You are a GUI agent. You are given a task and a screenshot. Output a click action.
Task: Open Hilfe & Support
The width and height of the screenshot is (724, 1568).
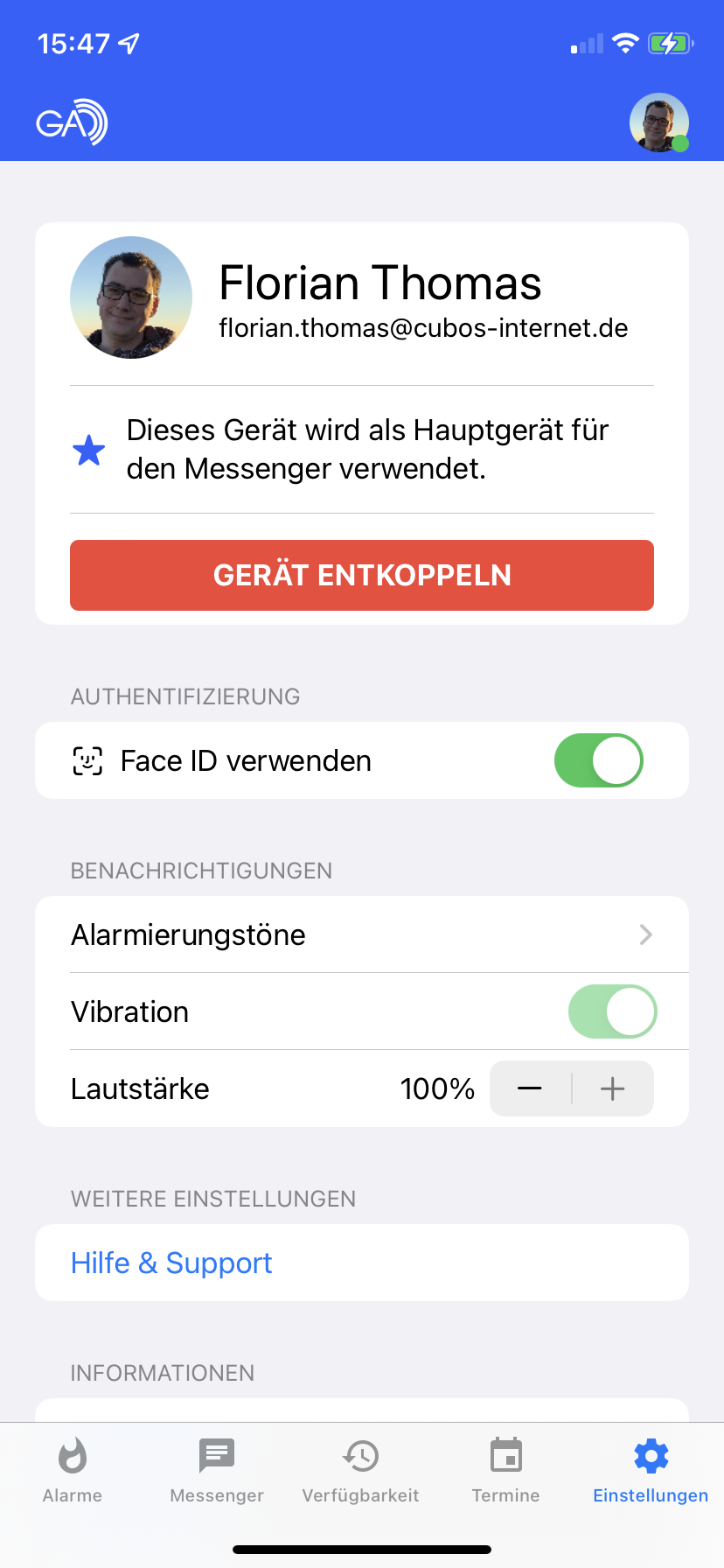[x=171, y=1263]
